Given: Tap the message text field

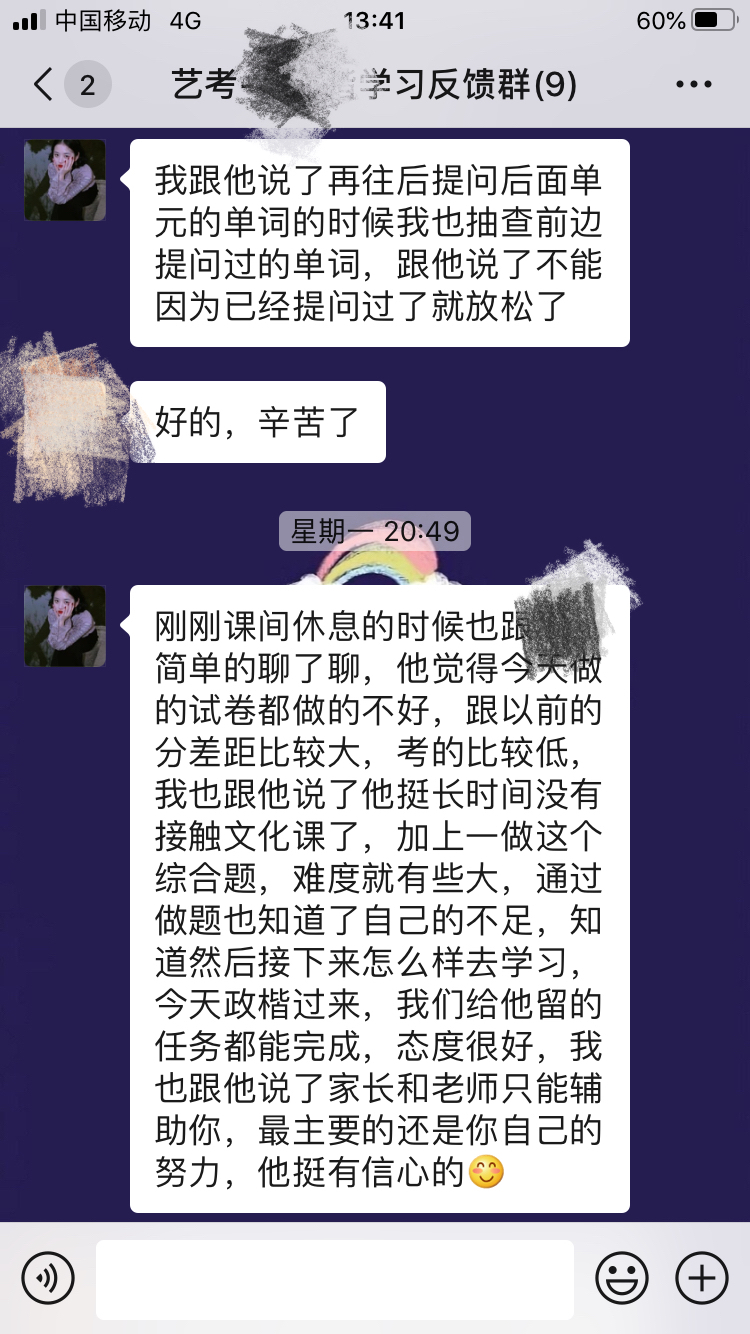Looking at the screenshot, I should coord(335,1279).
